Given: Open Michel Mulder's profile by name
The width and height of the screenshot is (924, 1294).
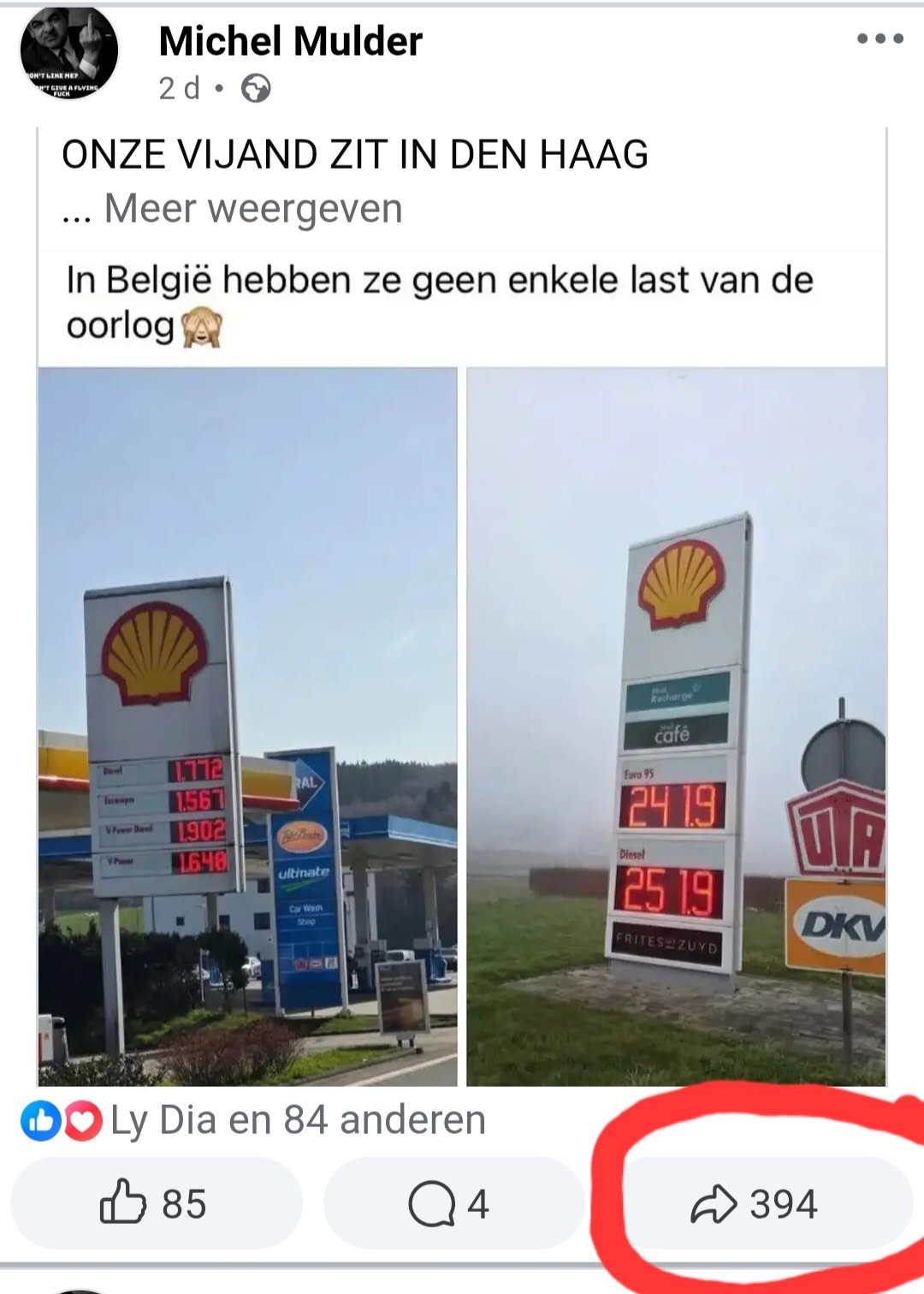Looking at the screenshot, I should (x=290, y=41).
